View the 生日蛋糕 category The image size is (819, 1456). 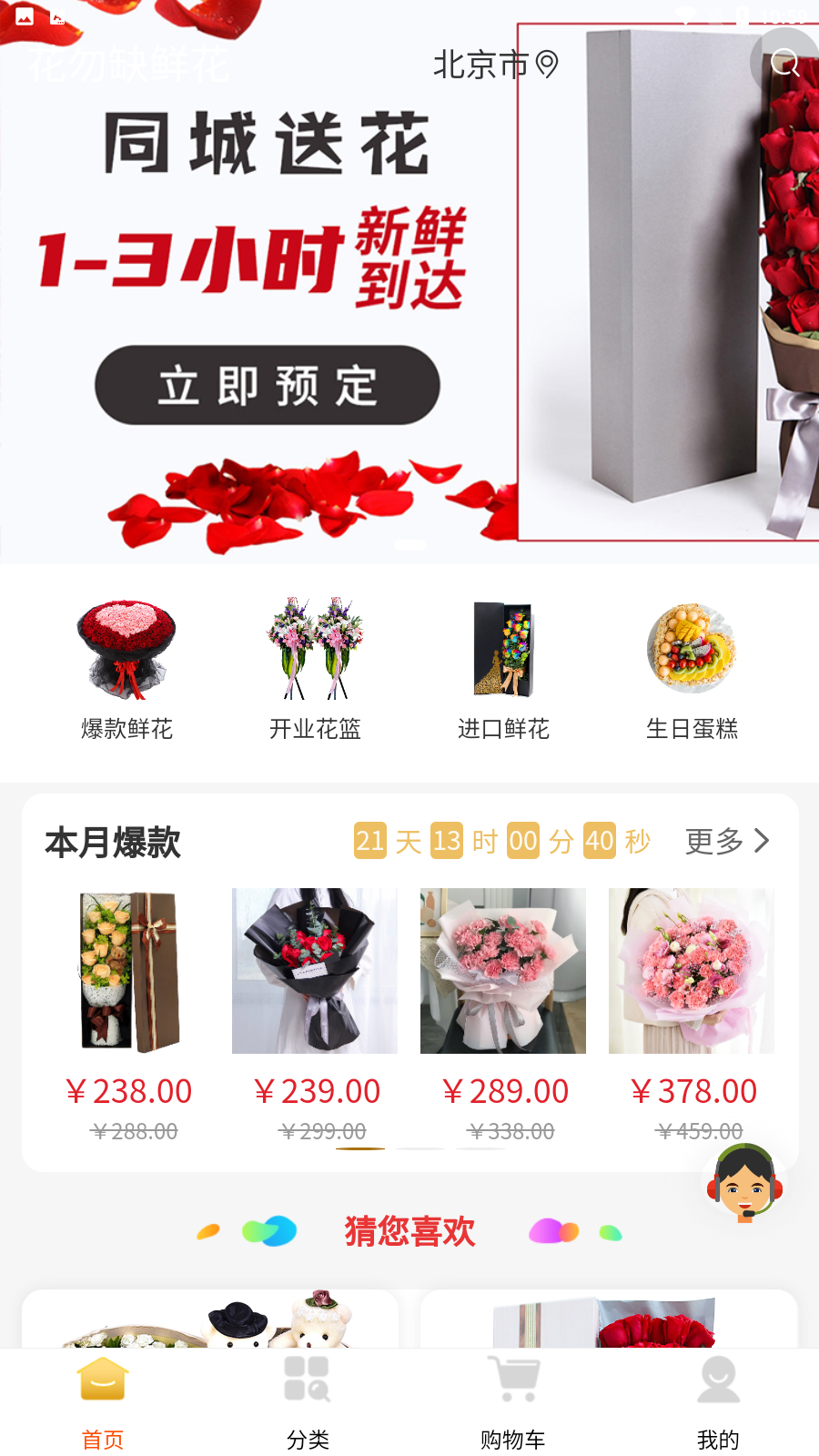[692, 669]
